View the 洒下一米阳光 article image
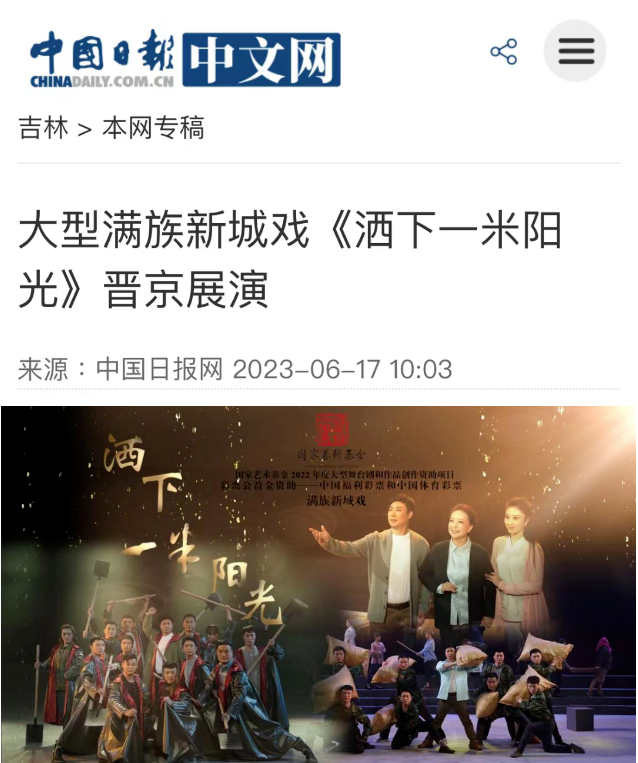 (x=319, y=584)
